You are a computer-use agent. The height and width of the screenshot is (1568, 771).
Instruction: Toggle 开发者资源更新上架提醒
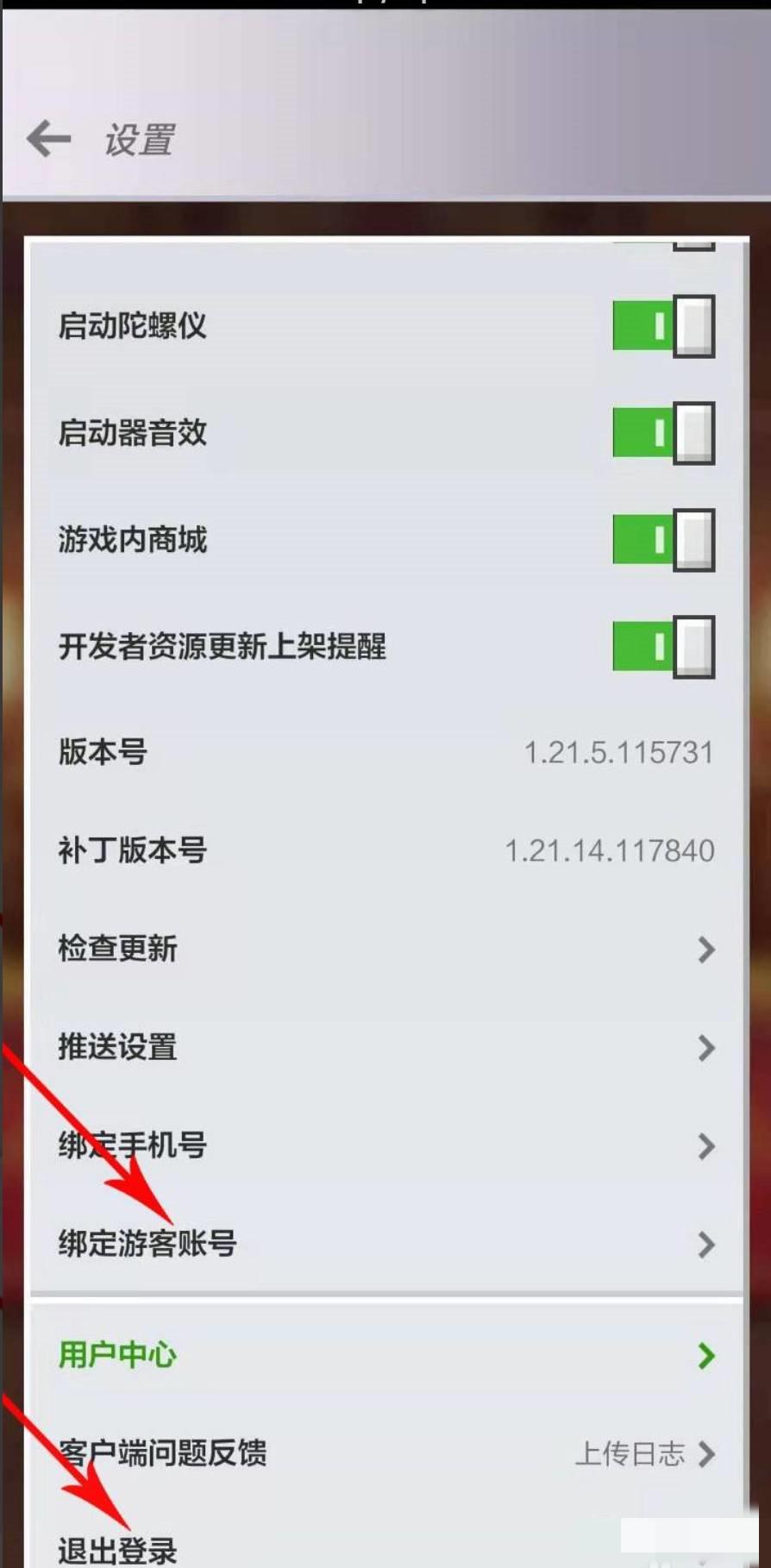coord(662,647)
